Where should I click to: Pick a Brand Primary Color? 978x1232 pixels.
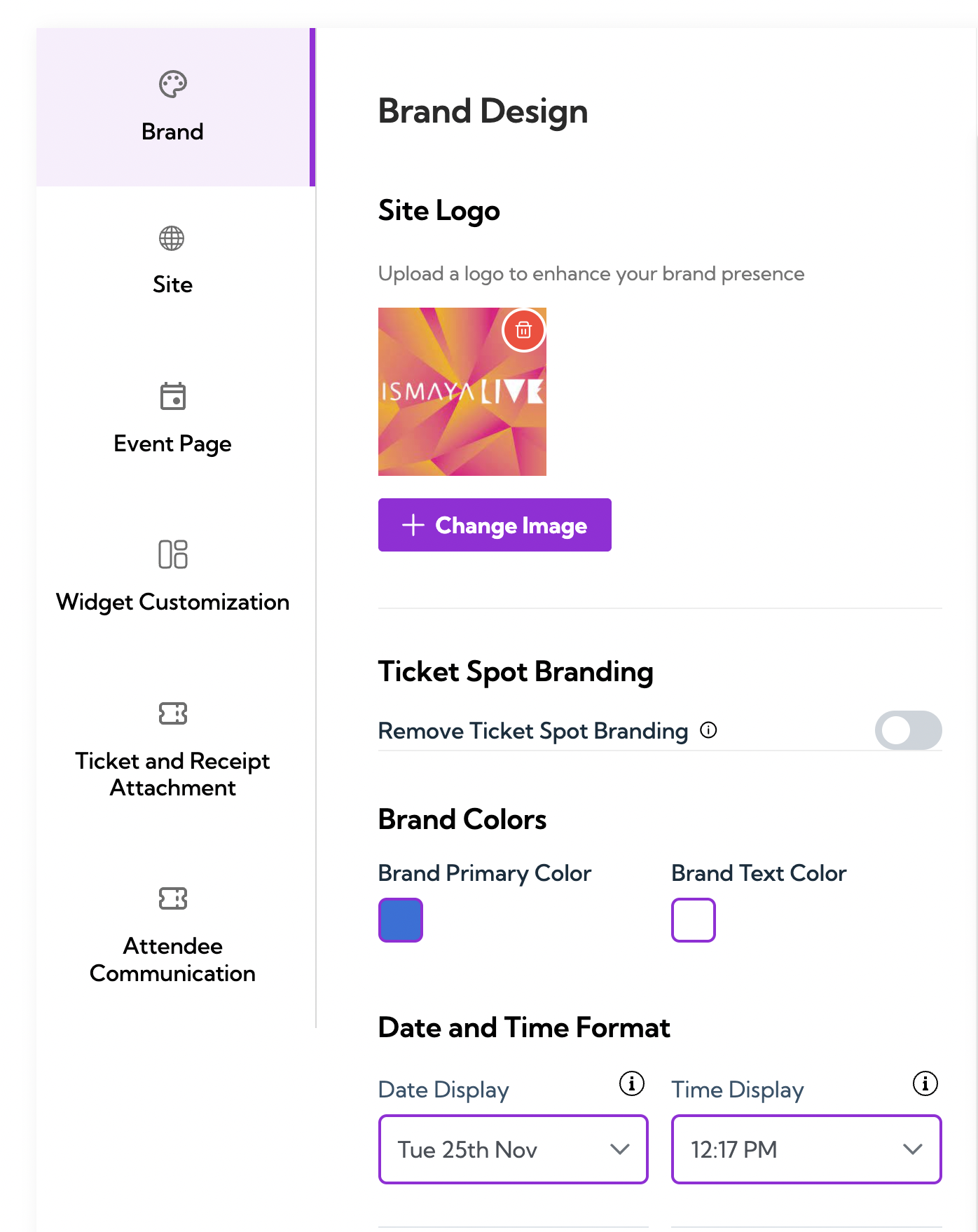coord(400,919)
